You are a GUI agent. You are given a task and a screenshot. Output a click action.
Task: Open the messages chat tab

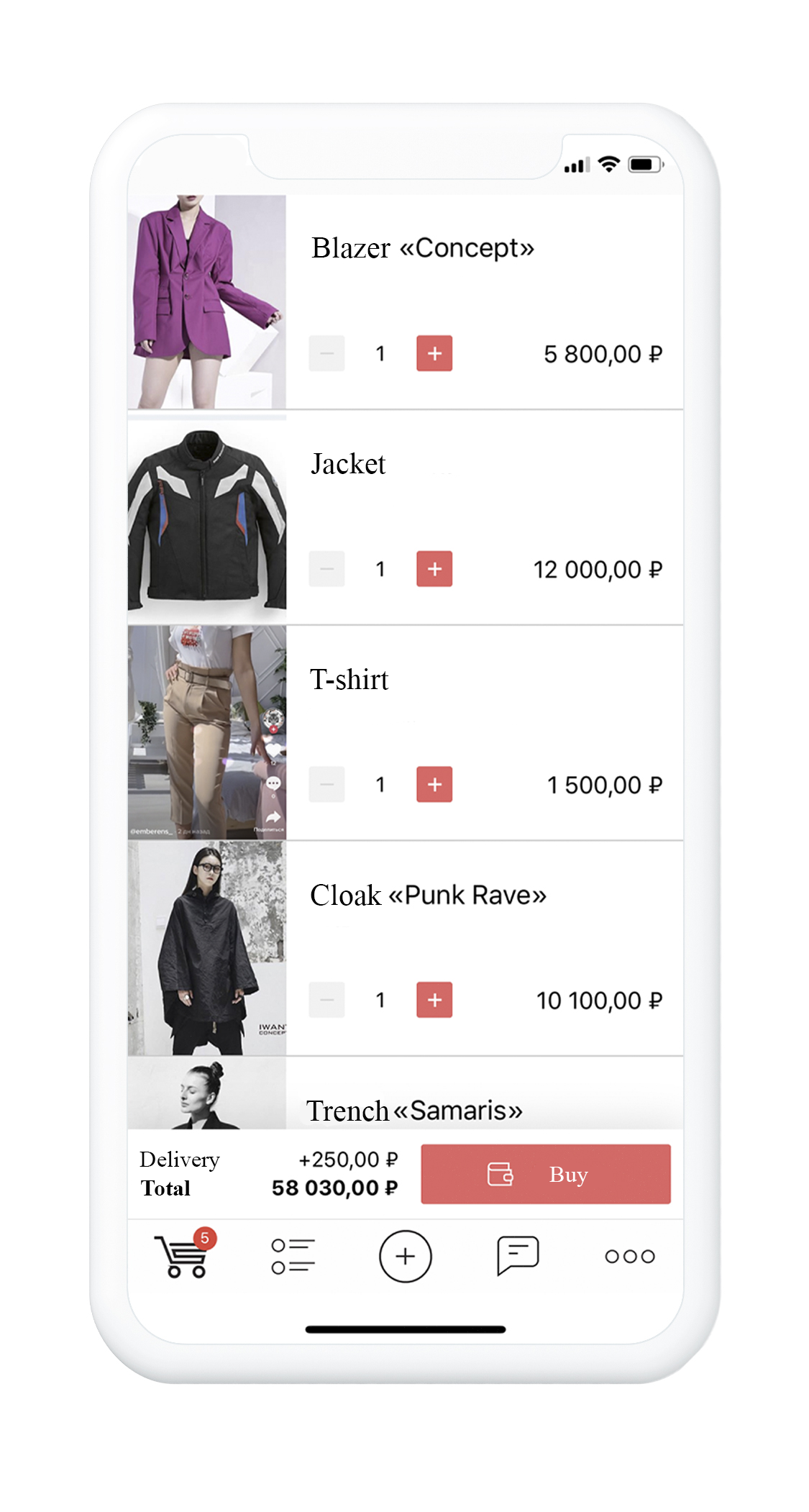[517, 1256]
